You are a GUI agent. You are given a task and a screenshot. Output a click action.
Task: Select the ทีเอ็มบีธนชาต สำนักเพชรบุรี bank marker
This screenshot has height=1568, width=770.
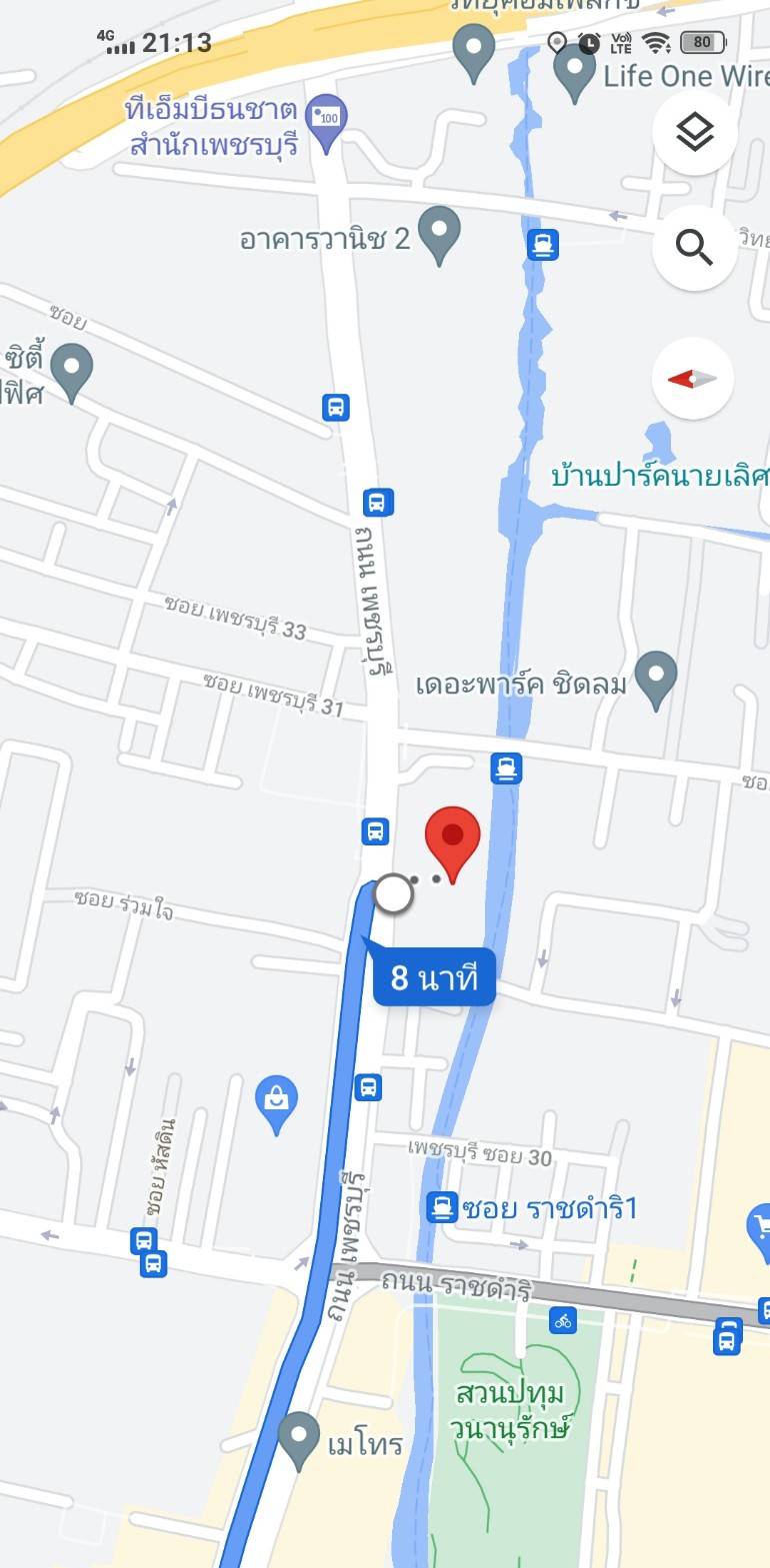coord(326,124)
